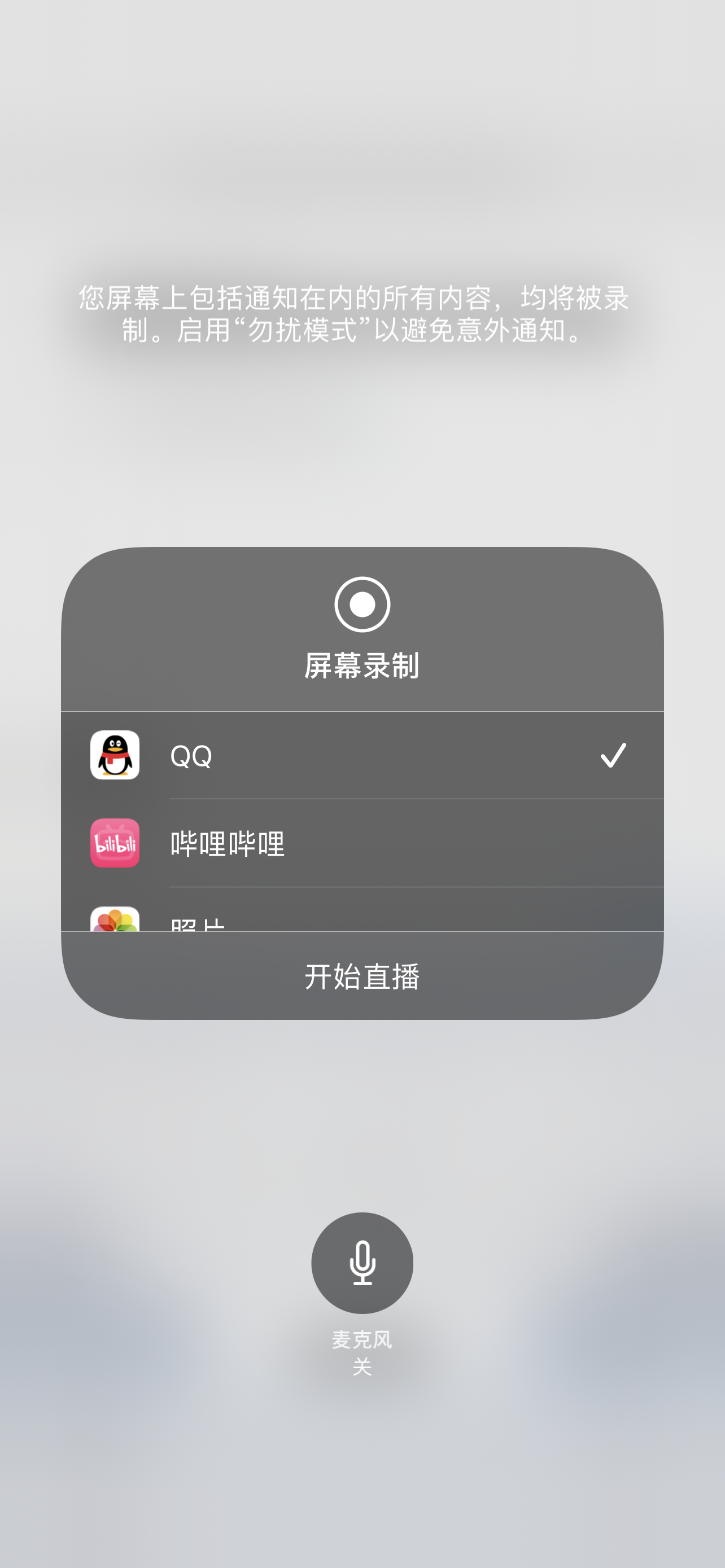
Task: Turn on the 麦克风 microphone
Action: [361, 1263]
